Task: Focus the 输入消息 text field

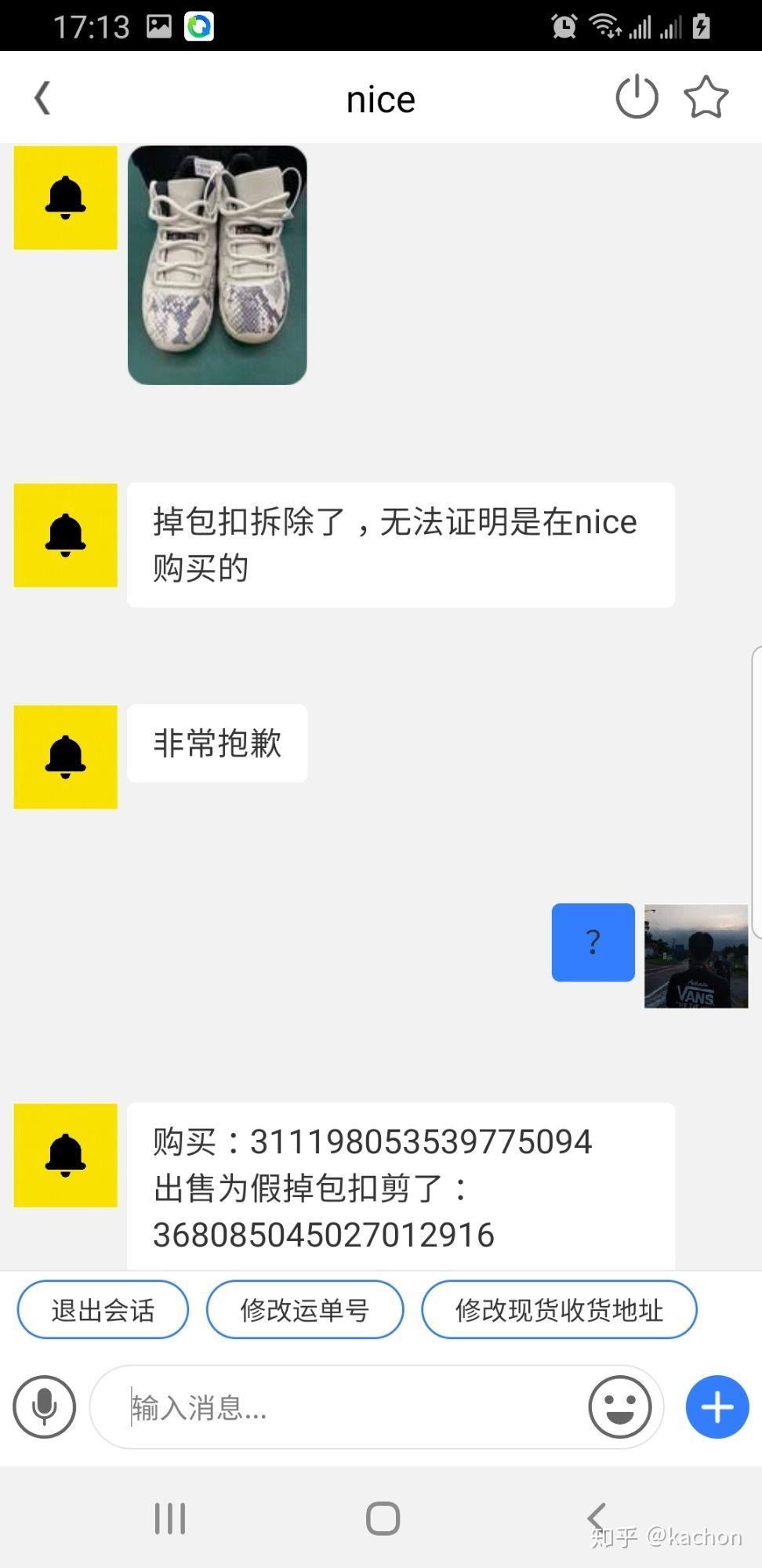Action: (345, 1407)
